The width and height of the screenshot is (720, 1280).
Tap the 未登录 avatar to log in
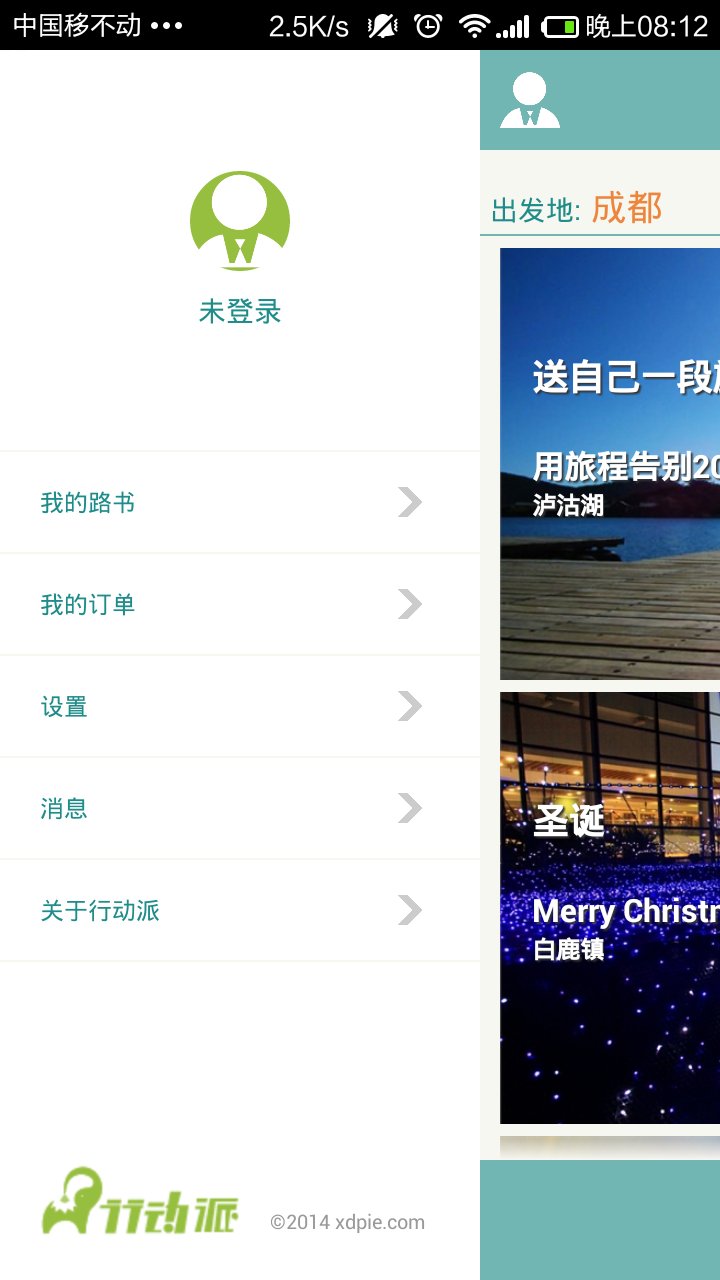point(240,222)
